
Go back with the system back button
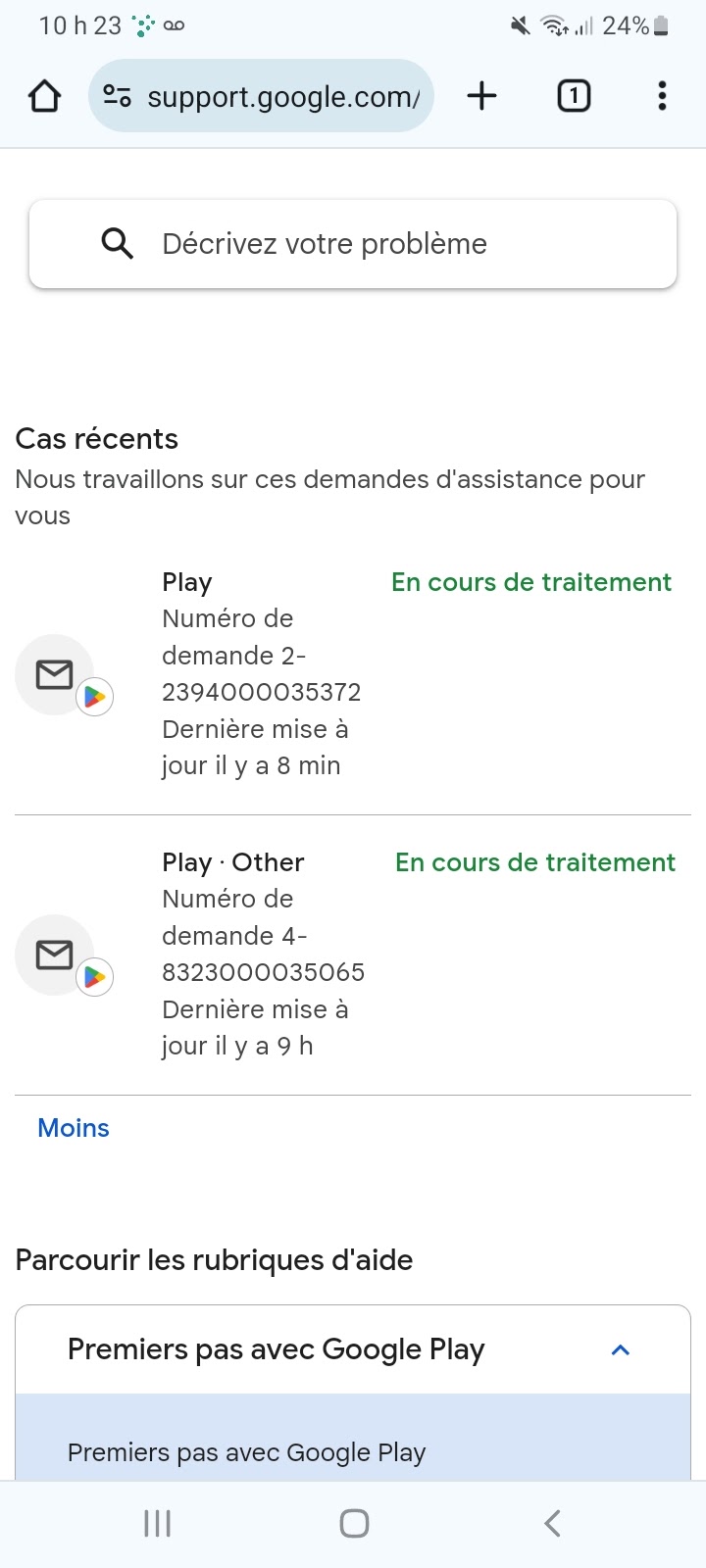[552, 1523]
